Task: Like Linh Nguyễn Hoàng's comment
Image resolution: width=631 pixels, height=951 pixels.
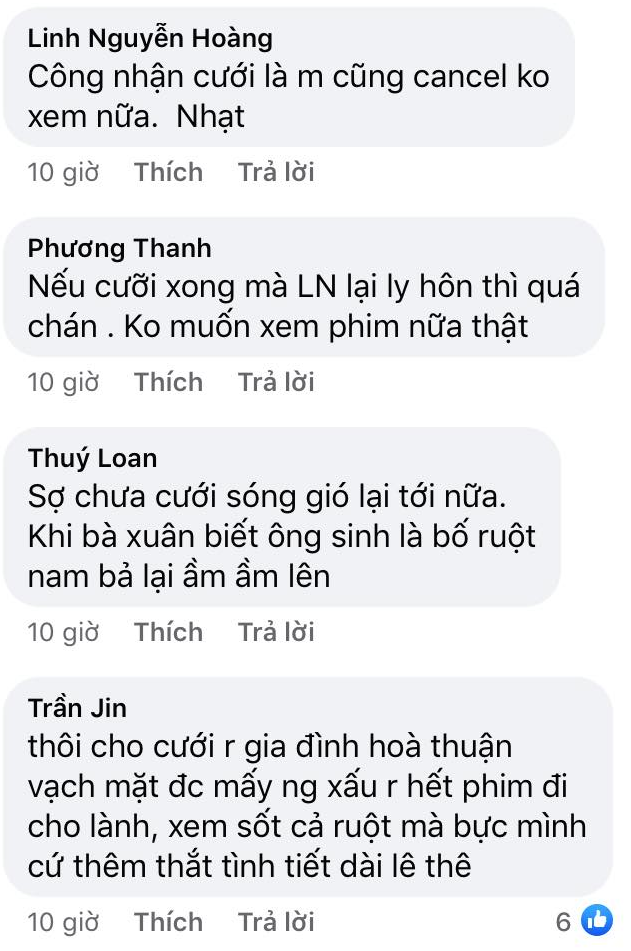Action: click(168, 172)
